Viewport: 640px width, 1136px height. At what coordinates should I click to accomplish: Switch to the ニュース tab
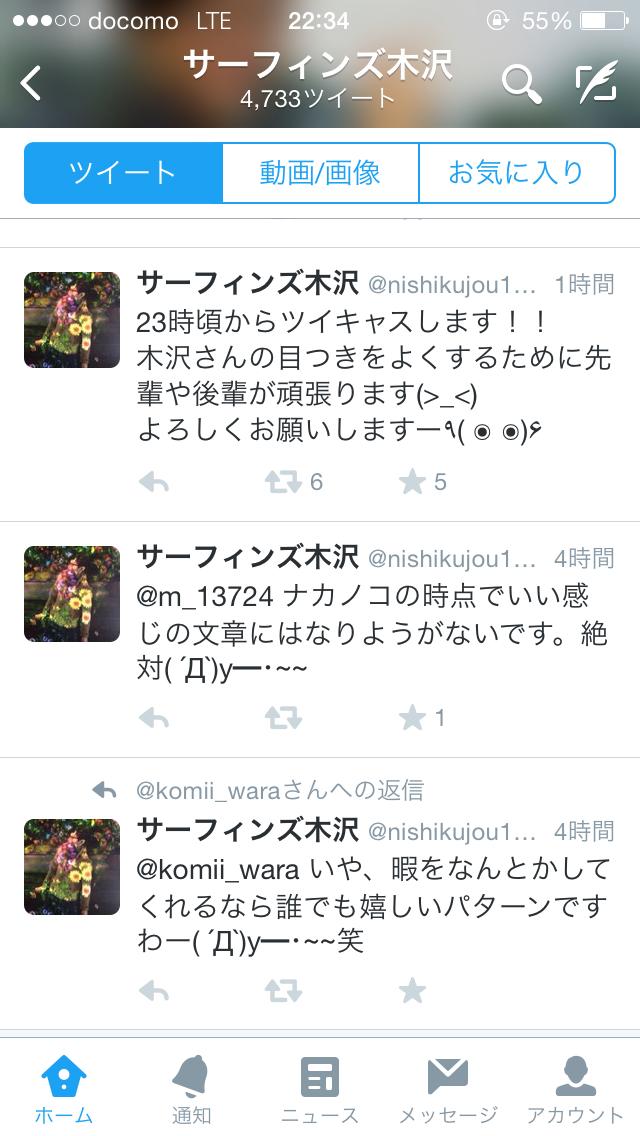pyautogui.click(x=320, y=1088)
